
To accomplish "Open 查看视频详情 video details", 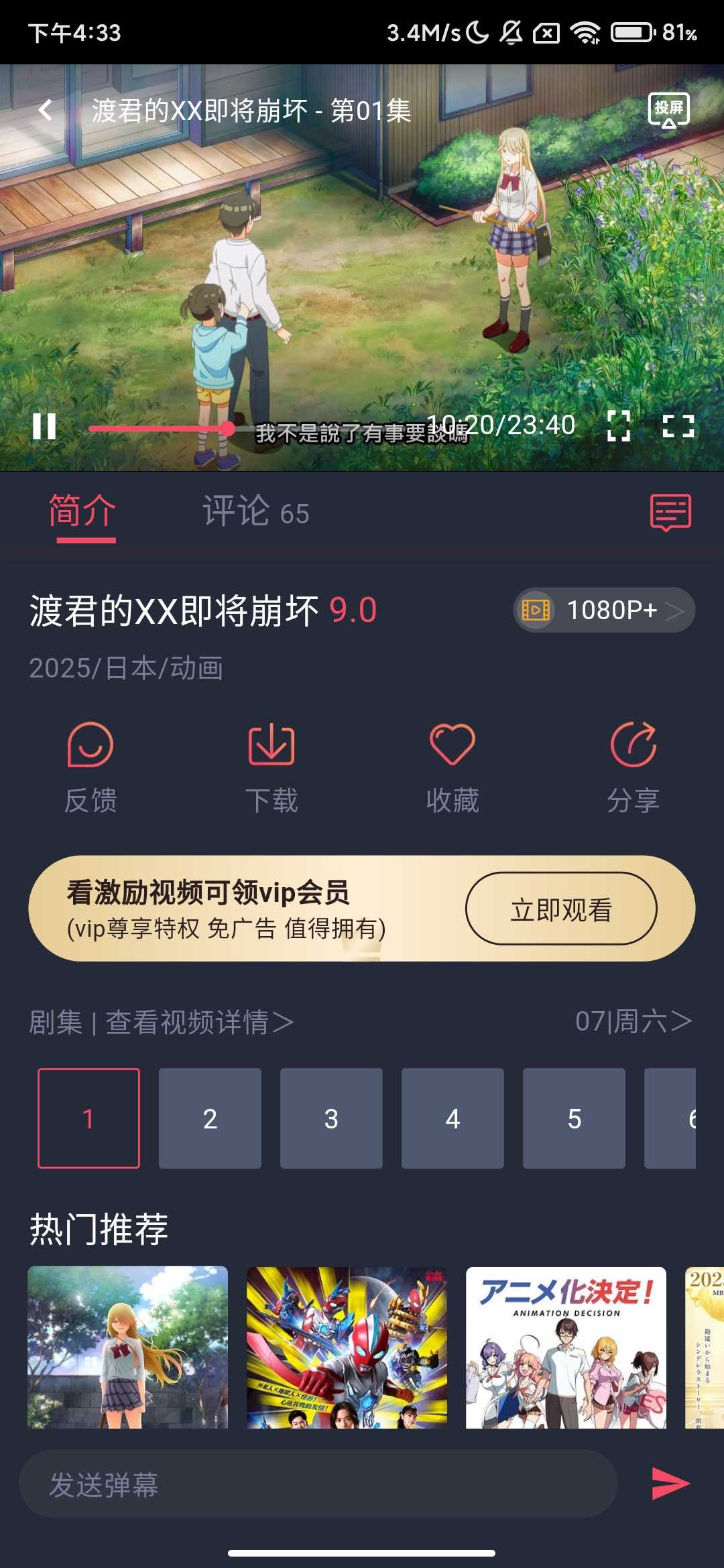I will tap(199, 1023).
